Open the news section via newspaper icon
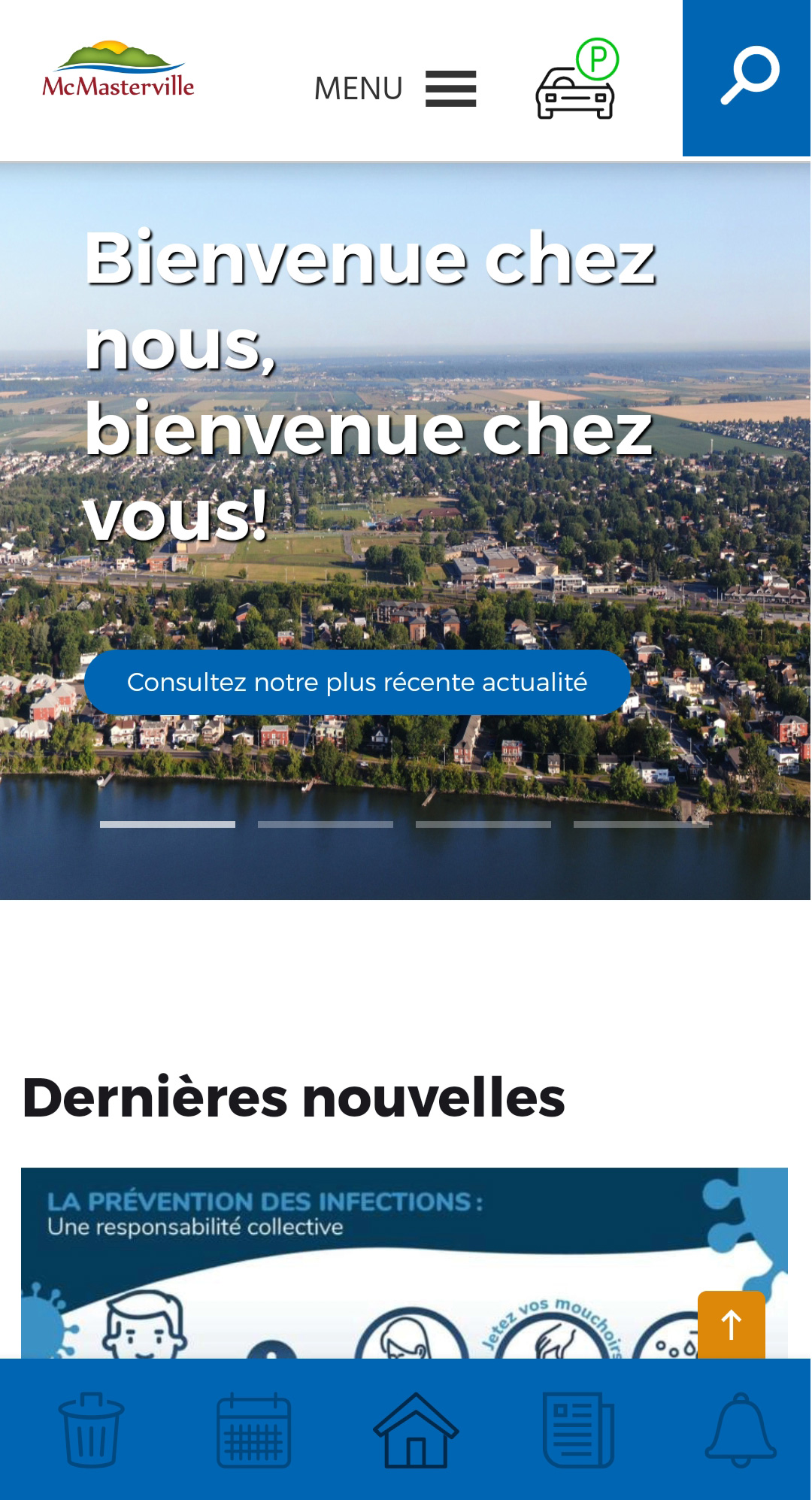 (576, 1430)
